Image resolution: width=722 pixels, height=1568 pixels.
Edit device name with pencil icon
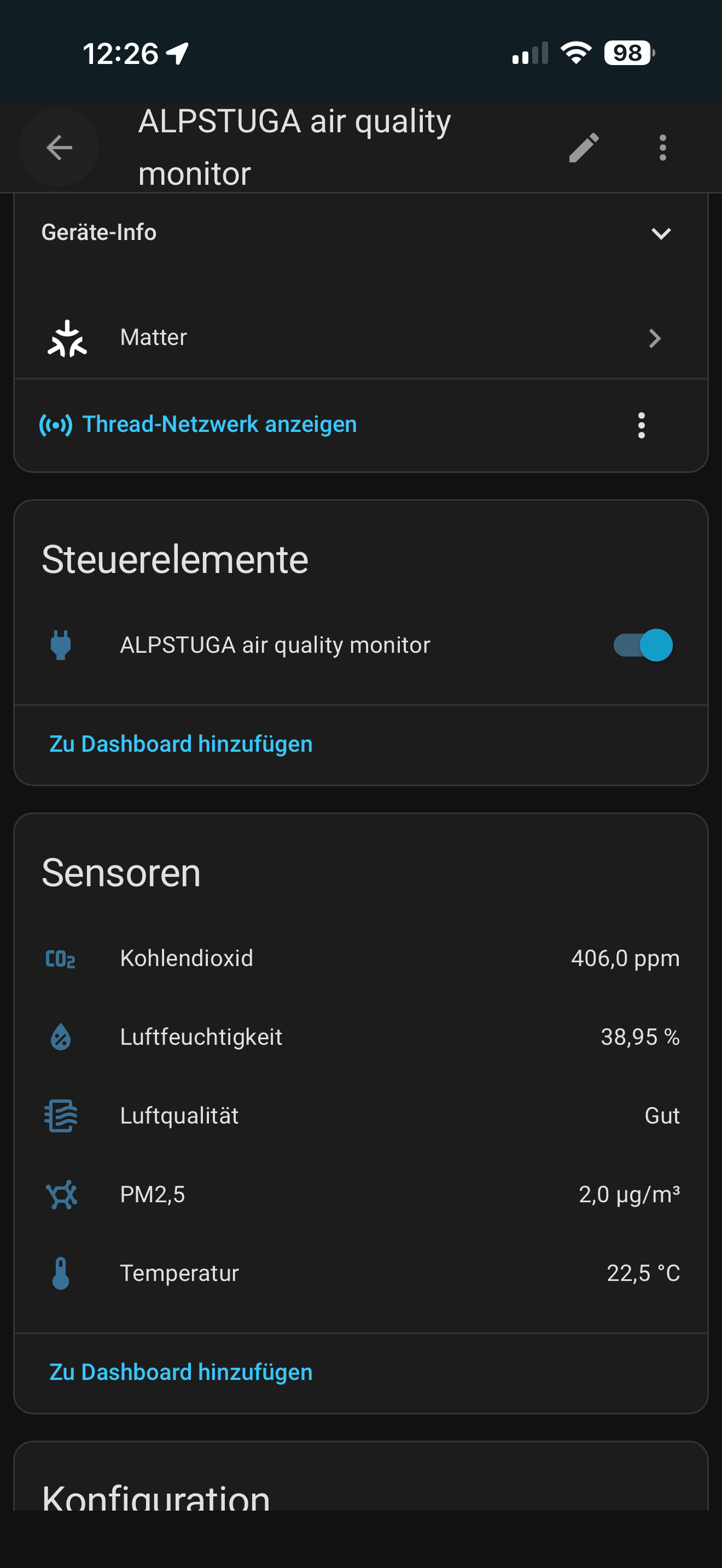point(584,147)
